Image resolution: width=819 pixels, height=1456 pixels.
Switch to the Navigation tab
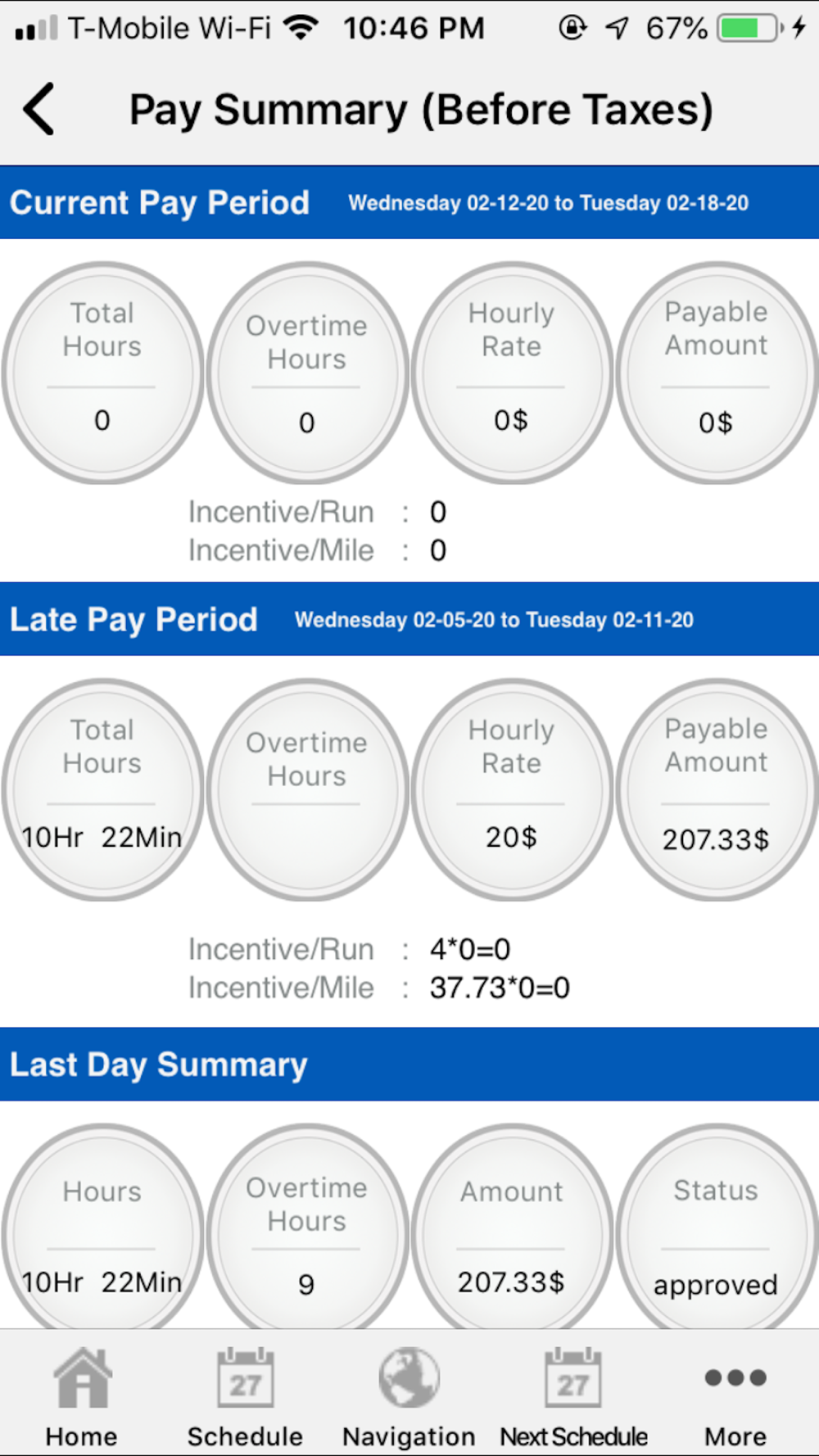point(409,1395)
